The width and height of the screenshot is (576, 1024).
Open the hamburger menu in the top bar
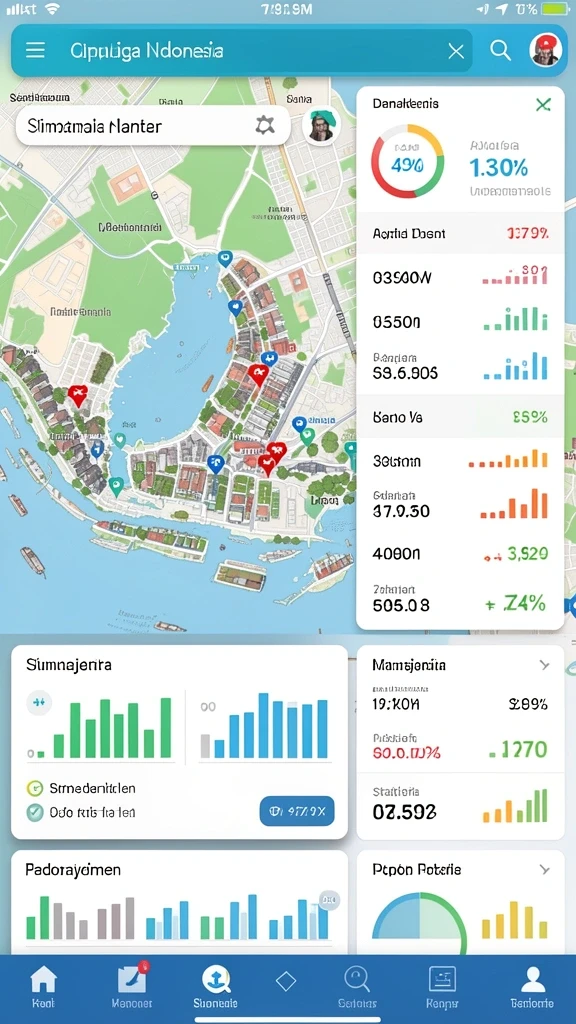[35, 50]
